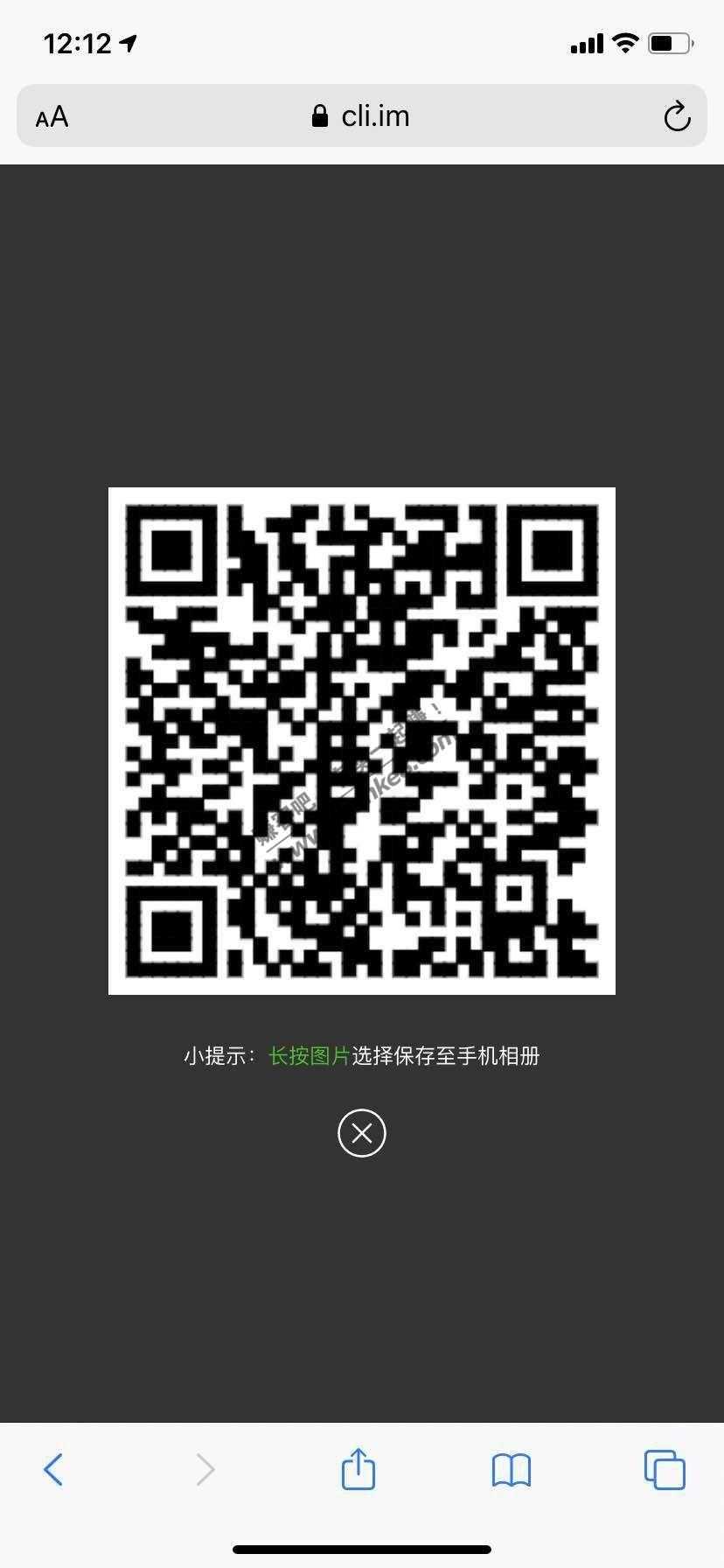Open the AA text size menu
724x1568 pixels.
click(x=52, y=116)
